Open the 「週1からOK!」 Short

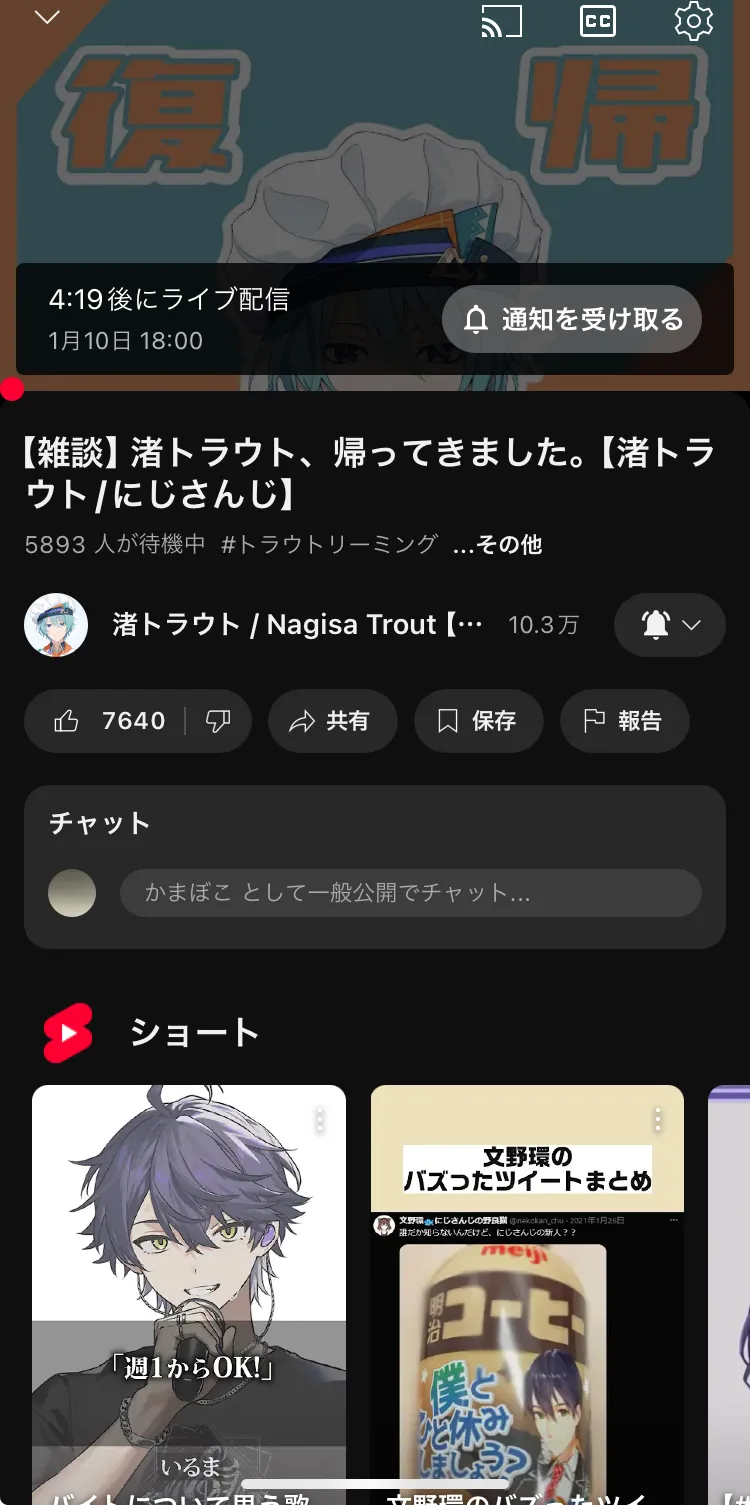pyautogui.click(x=189, y=1300)
